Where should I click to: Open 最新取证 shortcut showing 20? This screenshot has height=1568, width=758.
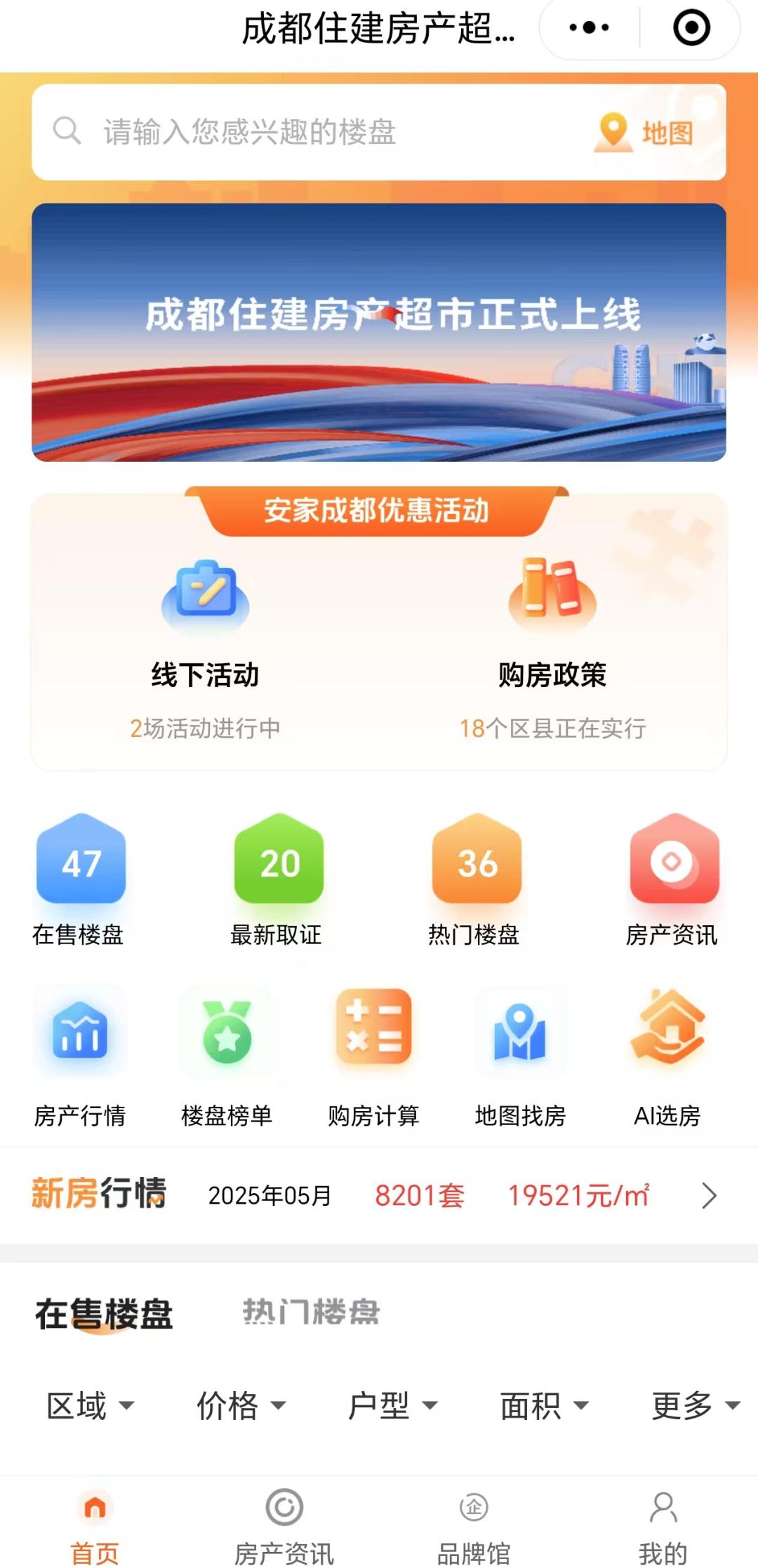pyautogui.click(x=279, y=879)
